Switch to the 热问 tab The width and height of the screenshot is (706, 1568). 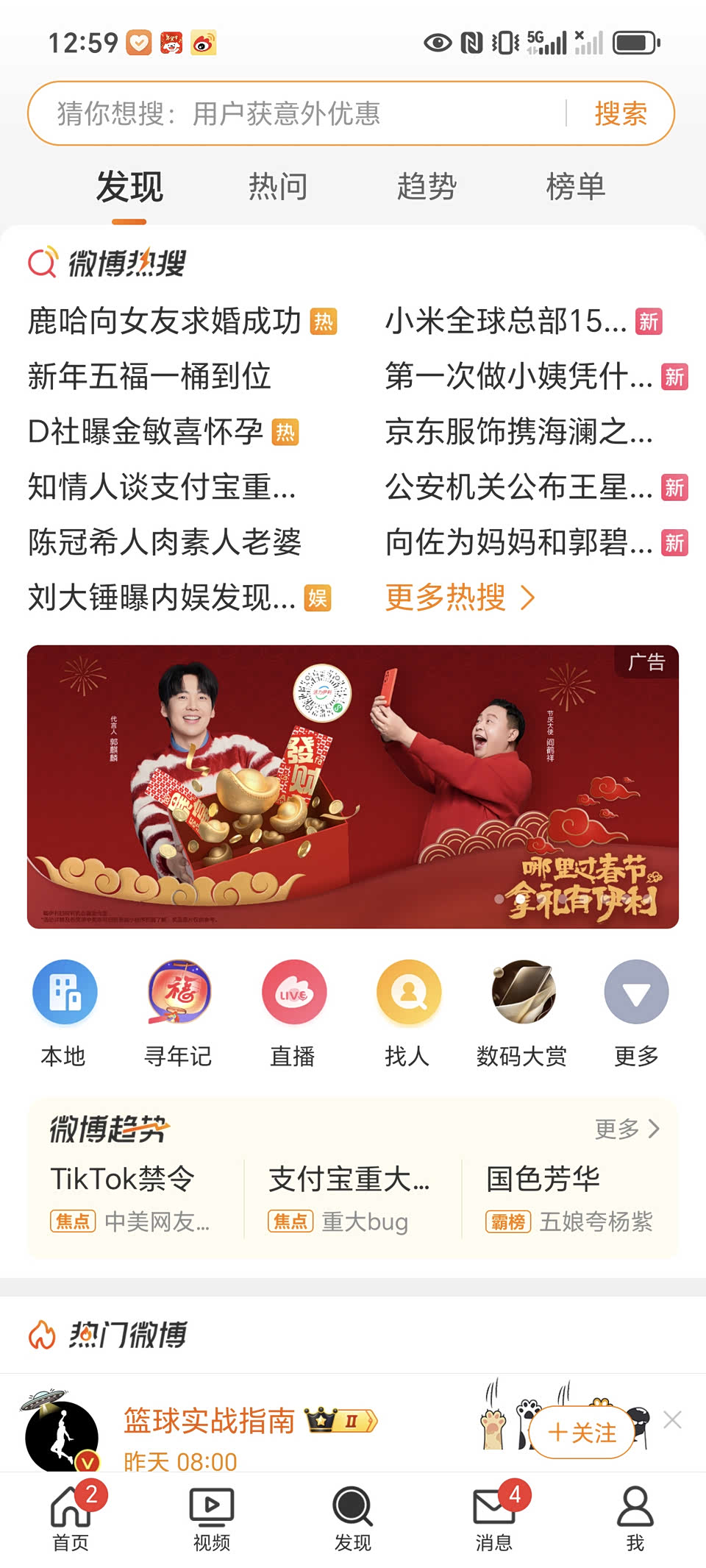(x=278, y=187)
